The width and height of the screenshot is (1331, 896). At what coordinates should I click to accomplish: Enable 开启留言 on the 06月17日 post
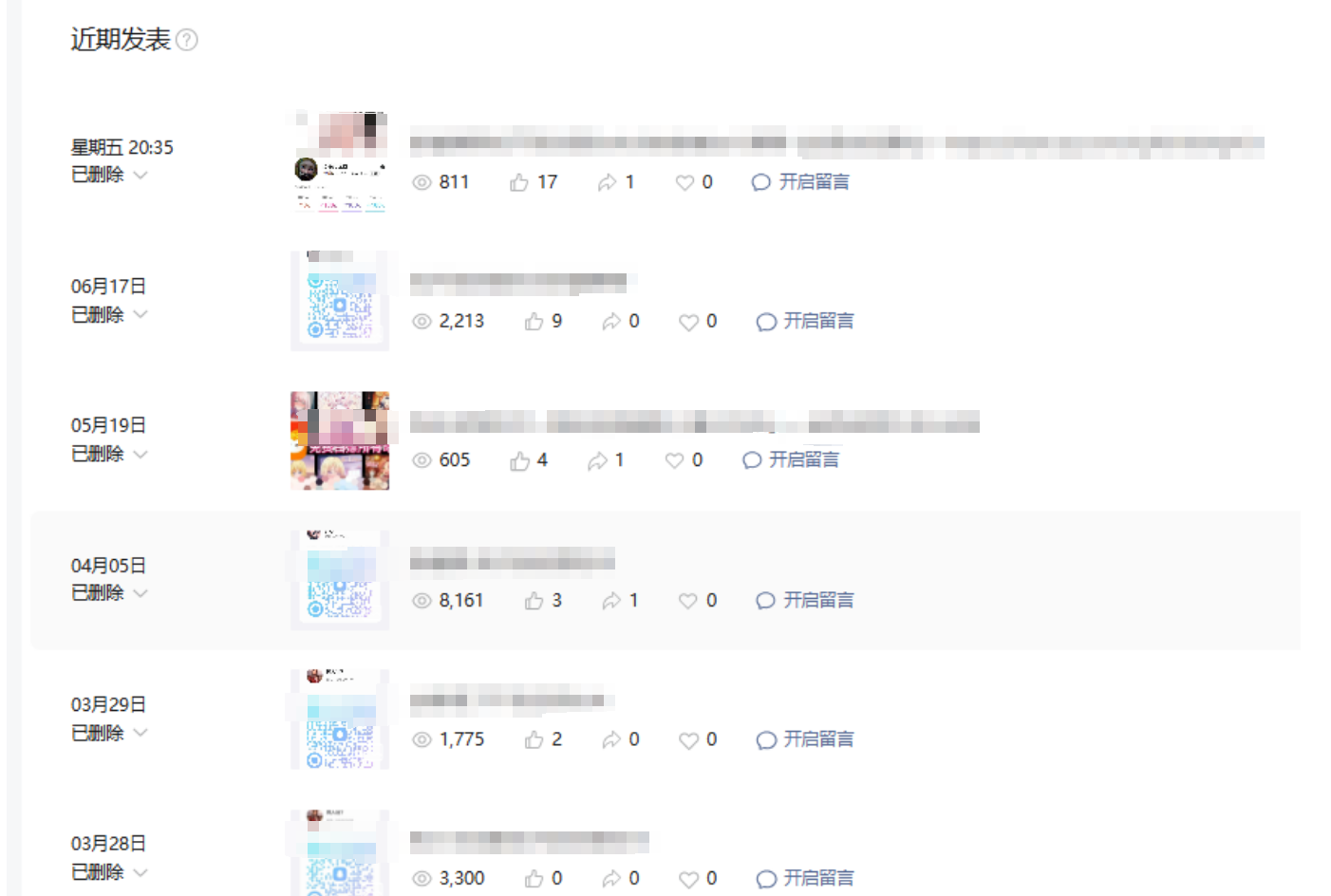(x=805, y=322)
